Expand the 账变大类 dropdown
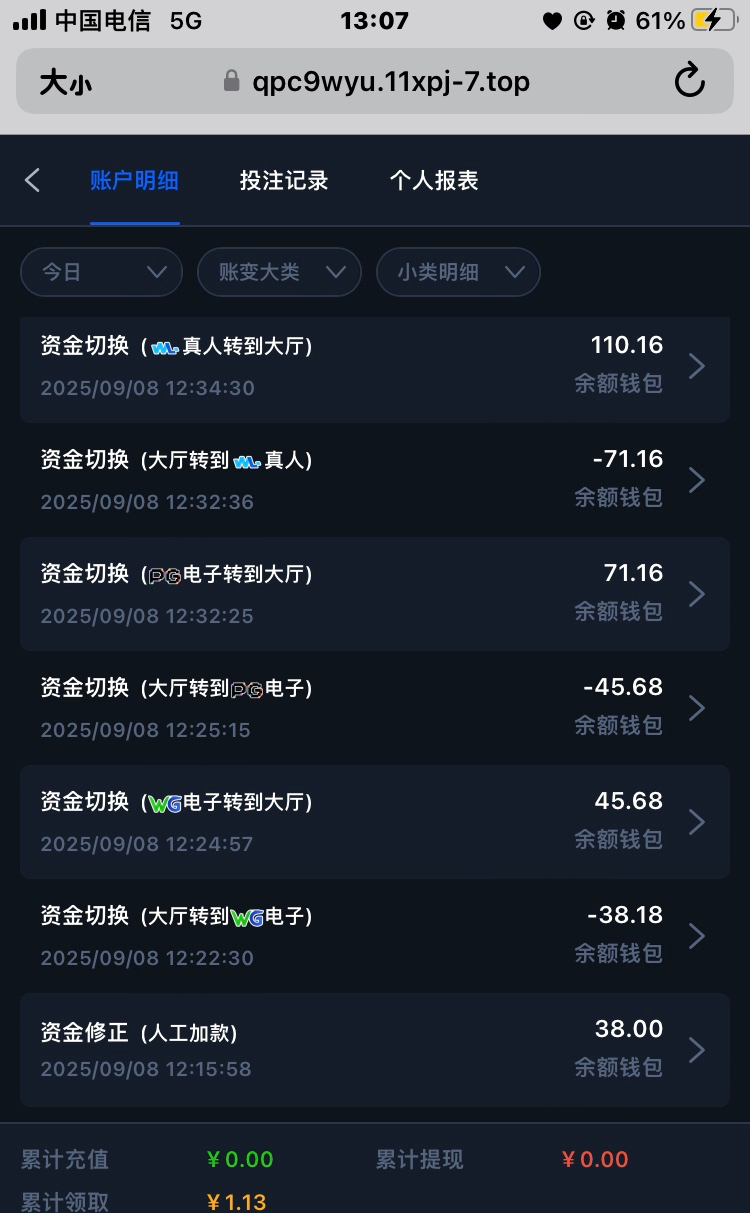 click(x=280, y=272)
